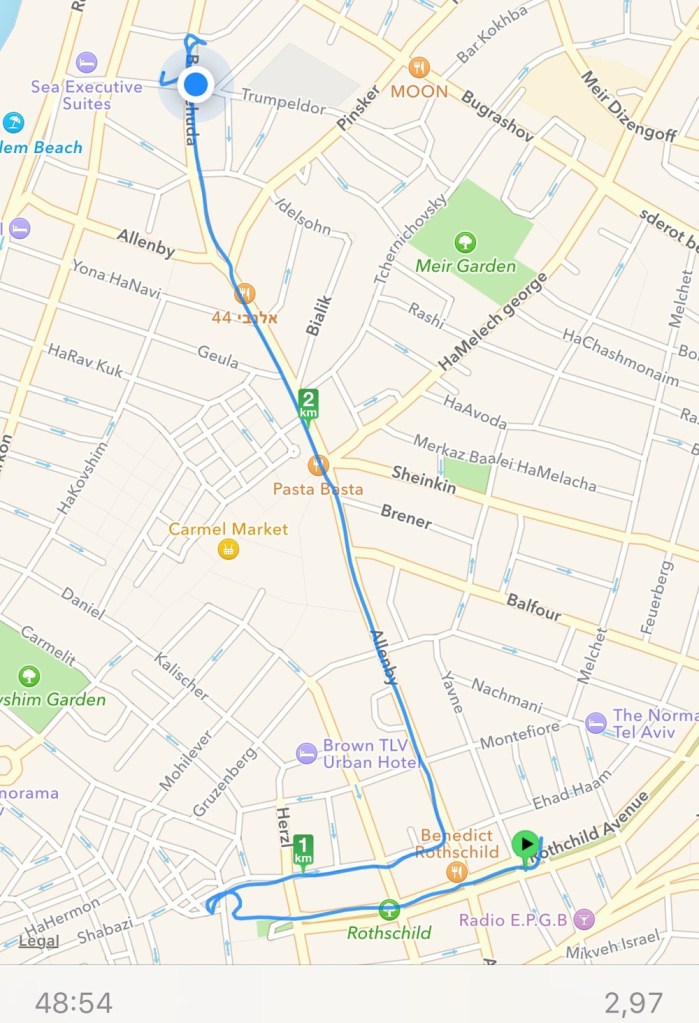Select the Pasta Basta restaurant pin

(318, 465)
